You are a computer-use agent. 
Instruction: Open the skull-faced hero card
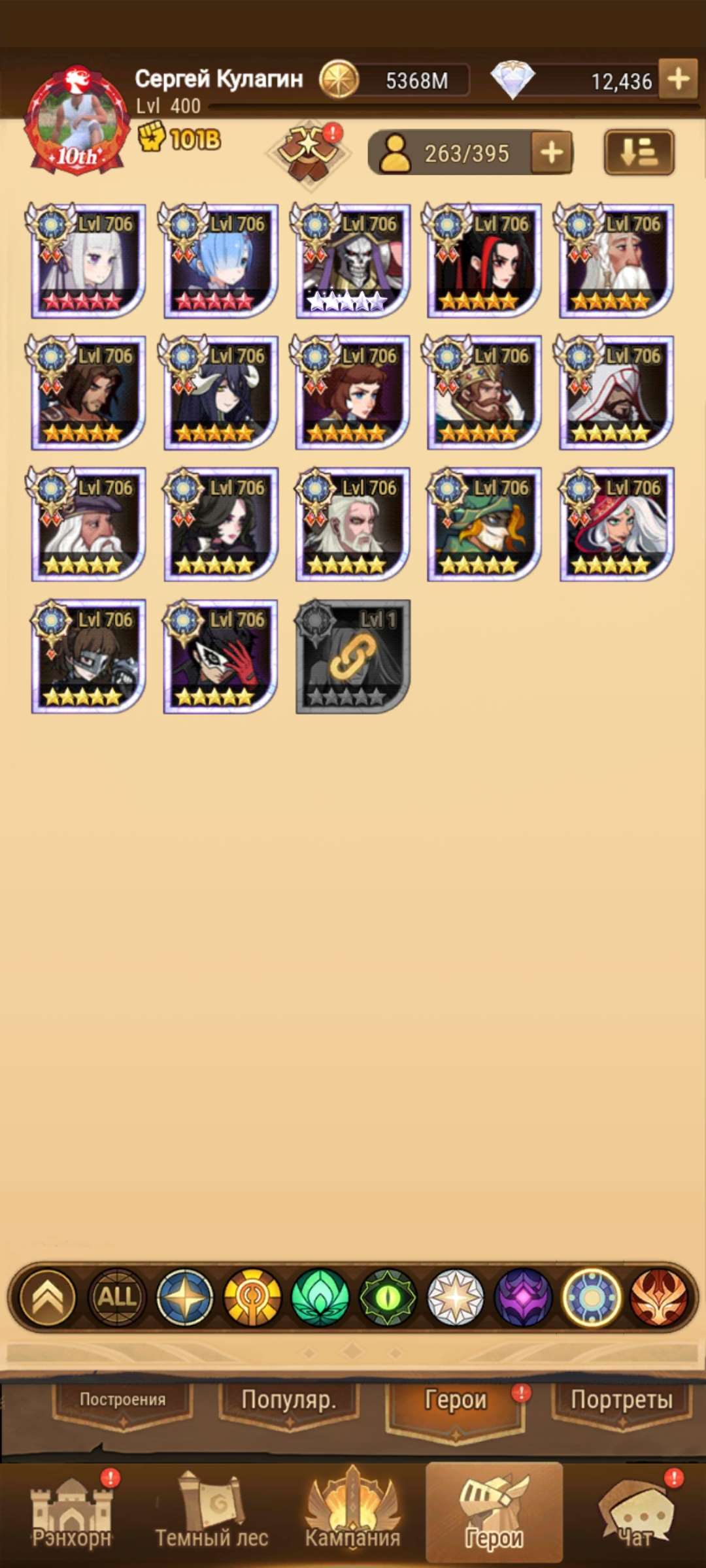click(352, 261)
